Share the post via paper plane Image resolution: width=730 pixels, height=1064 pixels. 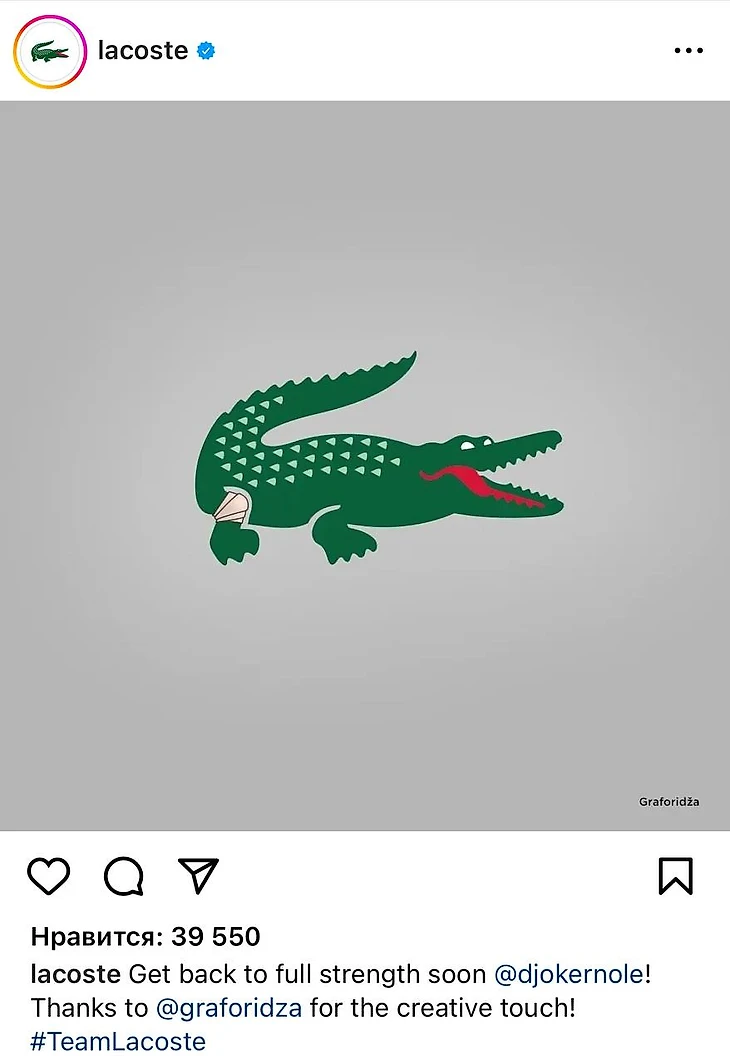coord(198,875)
